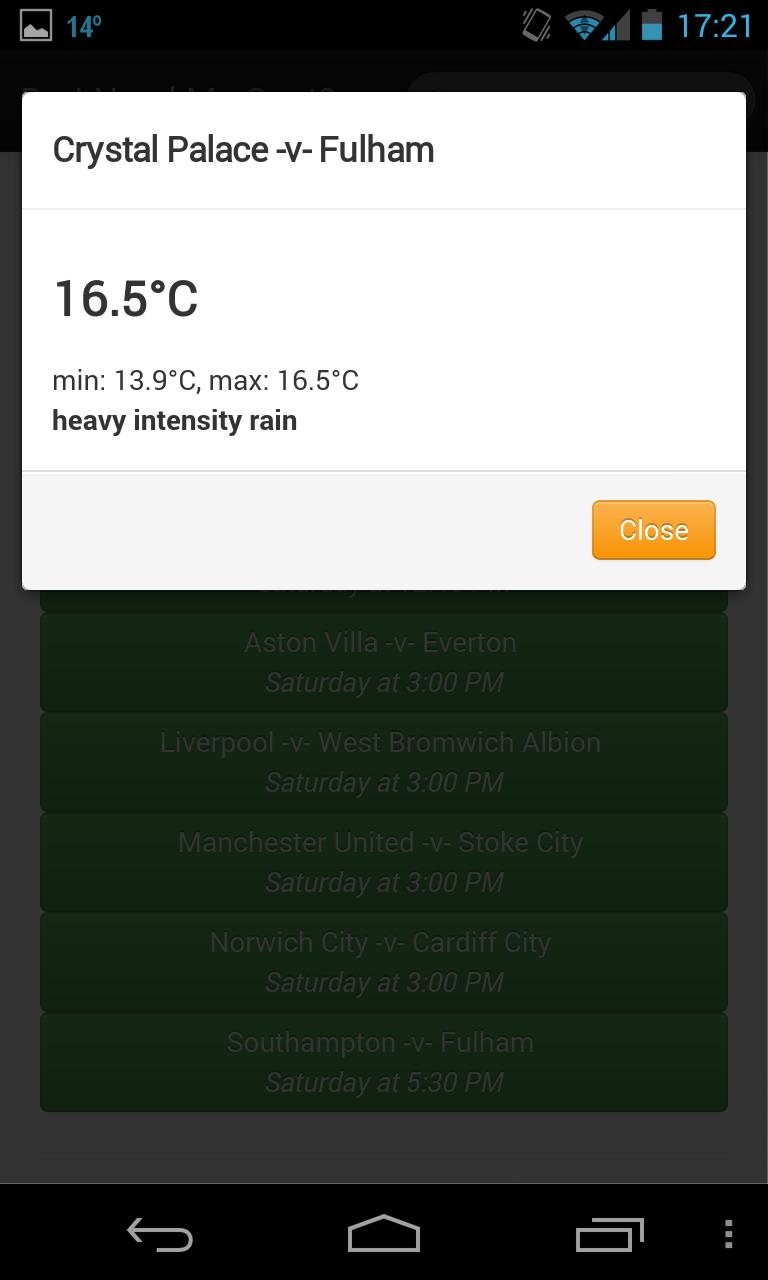
Task: Tap the 17:21 clock display
Action: click(716, 27)
